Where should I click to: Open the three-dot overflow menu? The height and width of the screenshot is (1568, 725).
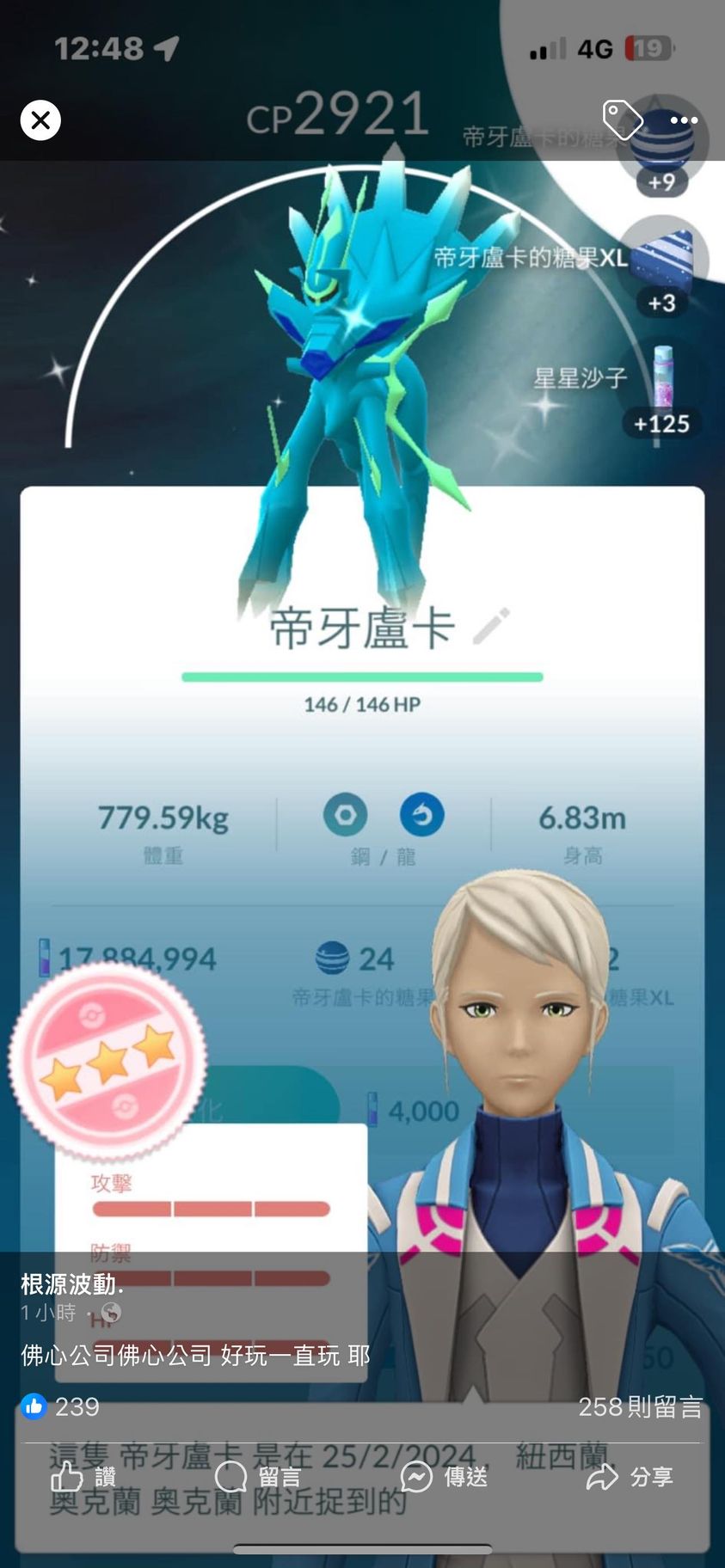(x=684, y=120)
